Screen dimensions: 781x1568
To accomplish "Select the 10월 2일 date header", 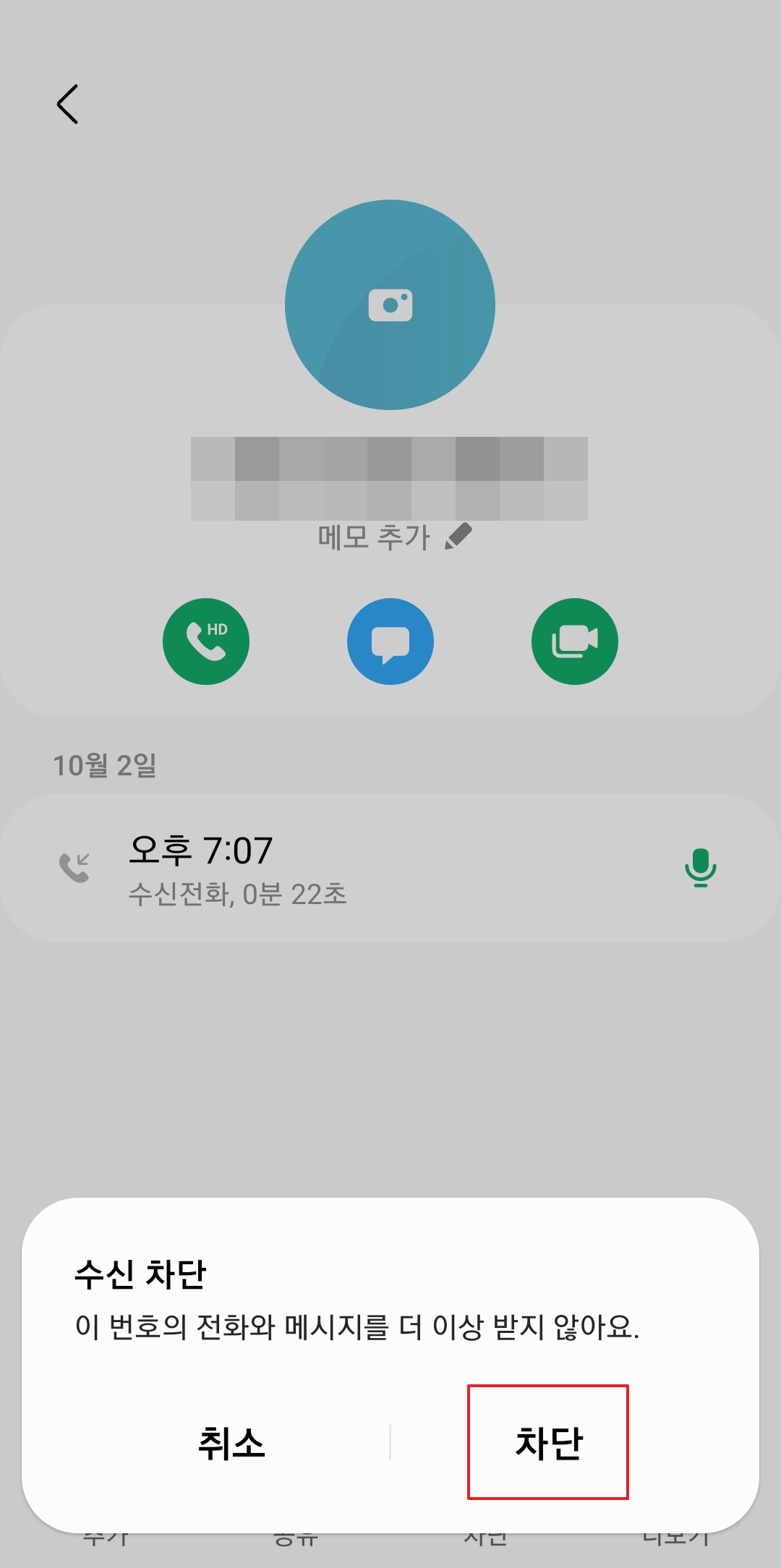I will [x=107, y=763].
